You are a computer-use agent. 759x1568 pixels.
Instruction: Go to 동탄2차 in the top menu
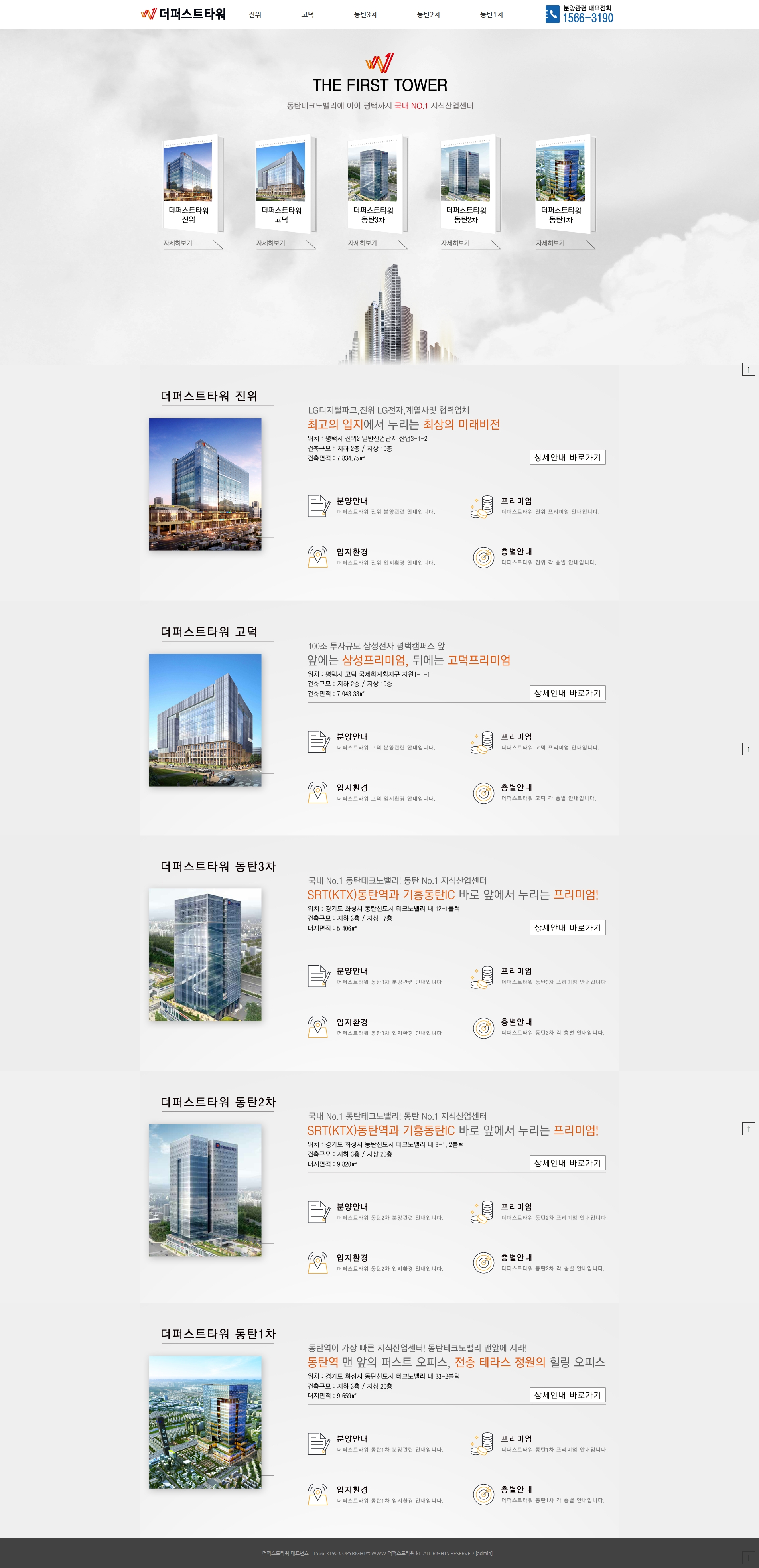point(428,15)
